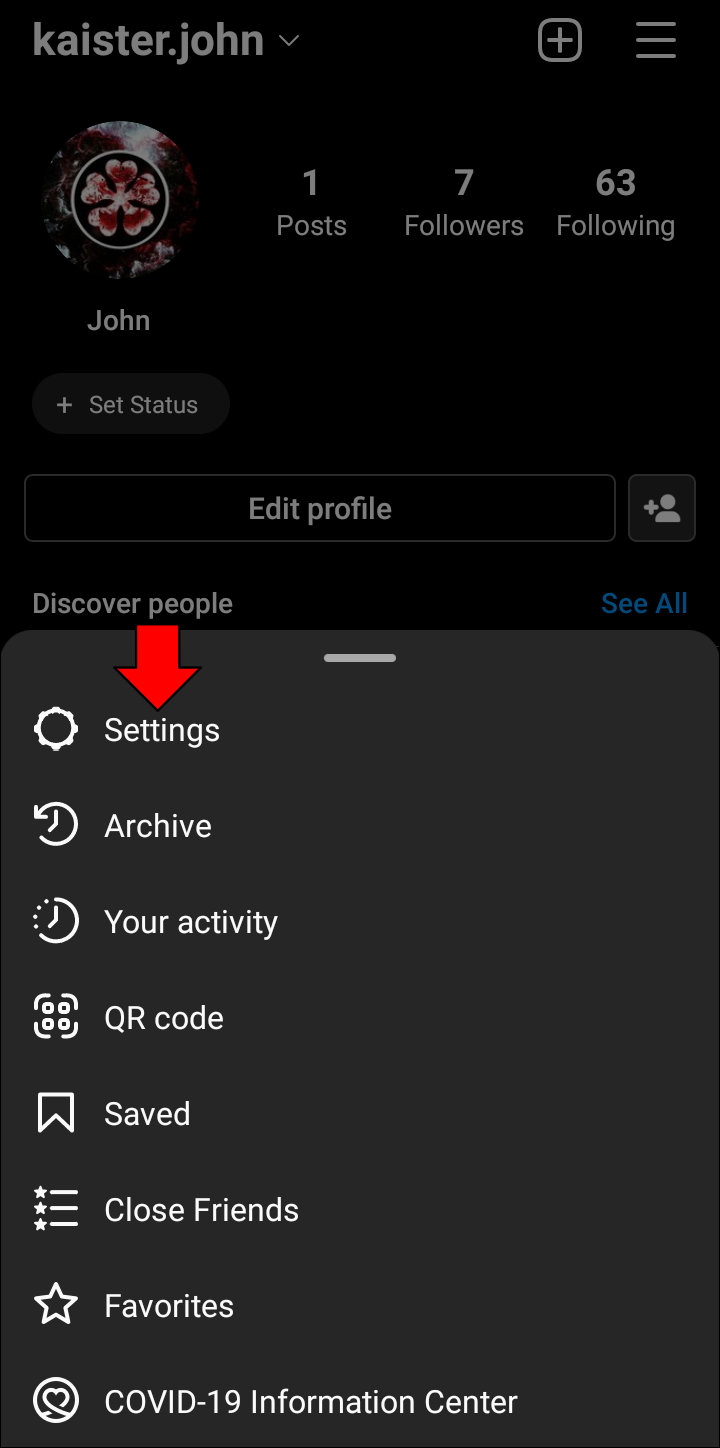Open COVID-19 Information Center

[x=310, y=1402]
